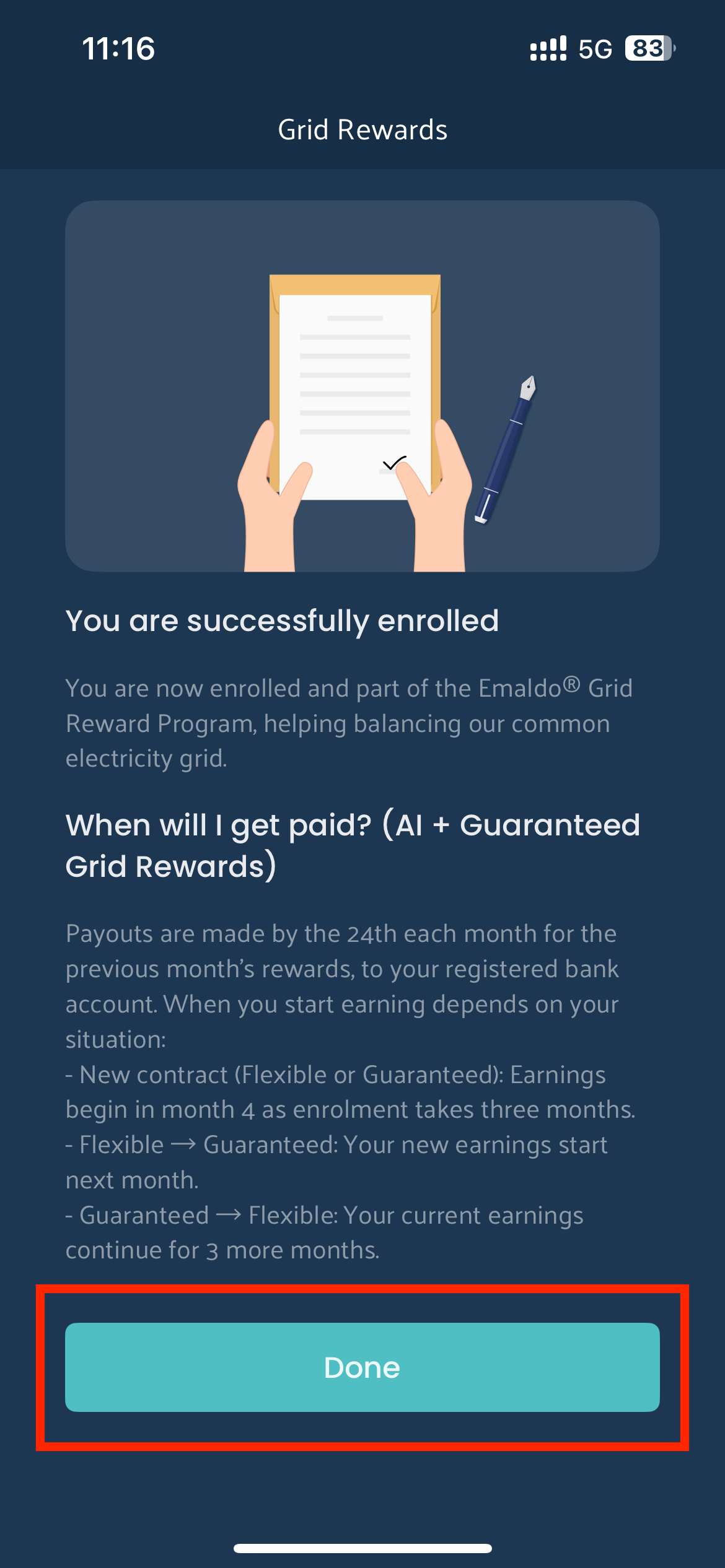The image size is (725, 1568).
Task: Tap the Done button
Action: (x=362, y=1367)
